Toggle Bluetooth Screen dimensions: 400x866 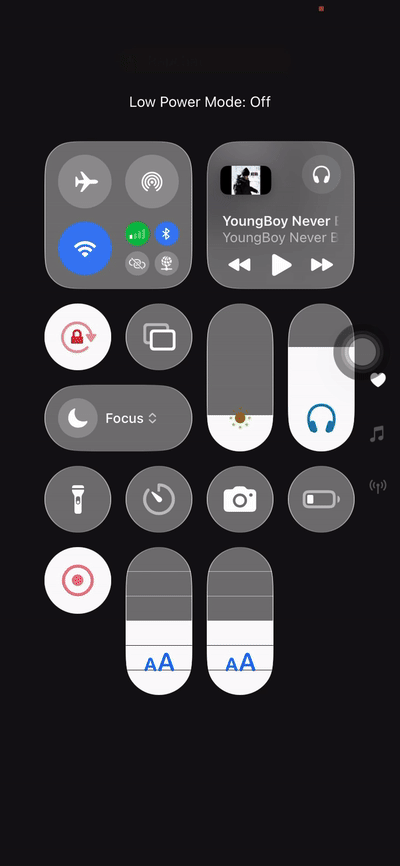[x=166, y=234]
